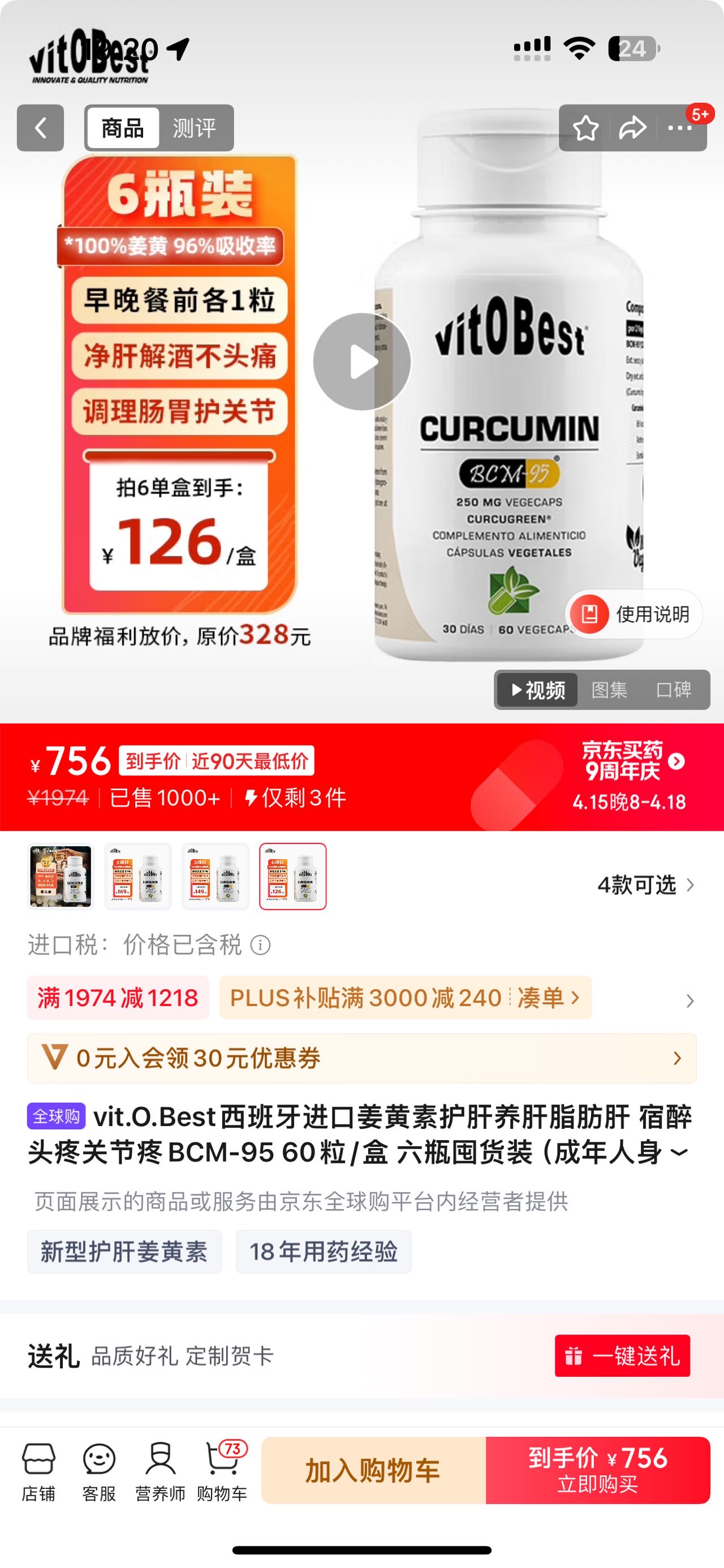Switch to the 口碑 reviews view

673,690
